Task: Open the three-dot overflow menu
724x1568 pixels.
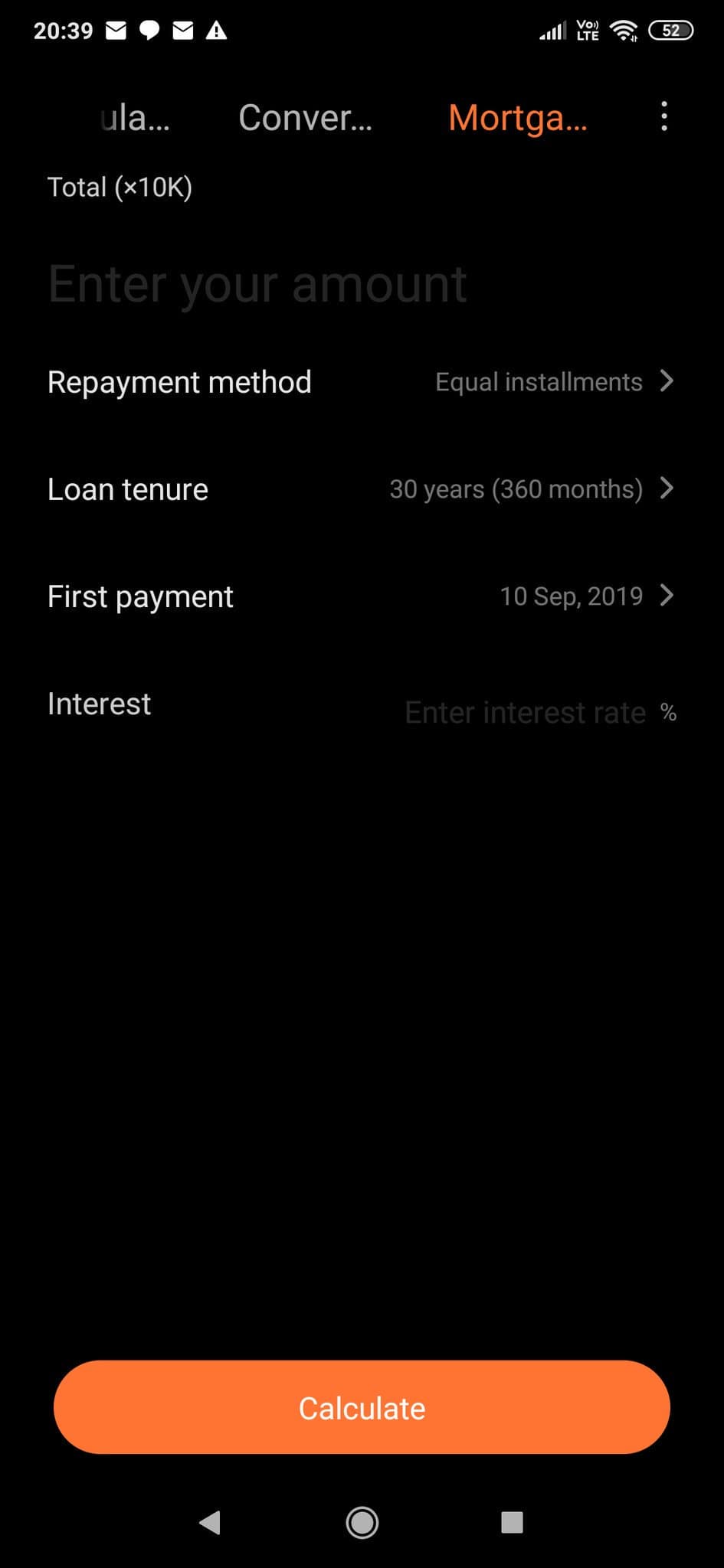Action: (663, 117)
